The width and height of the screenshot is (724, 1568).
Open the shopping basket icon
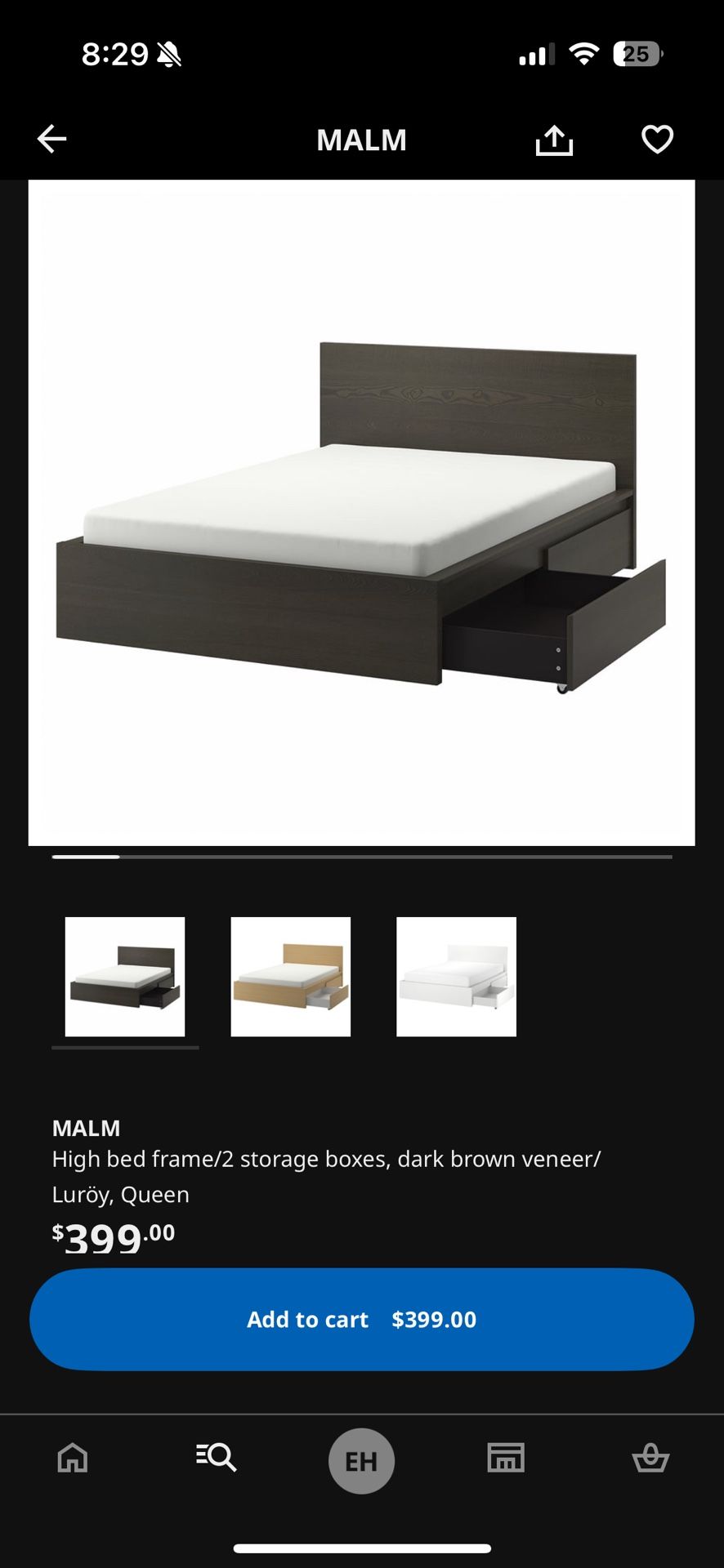coord(651,1461)
